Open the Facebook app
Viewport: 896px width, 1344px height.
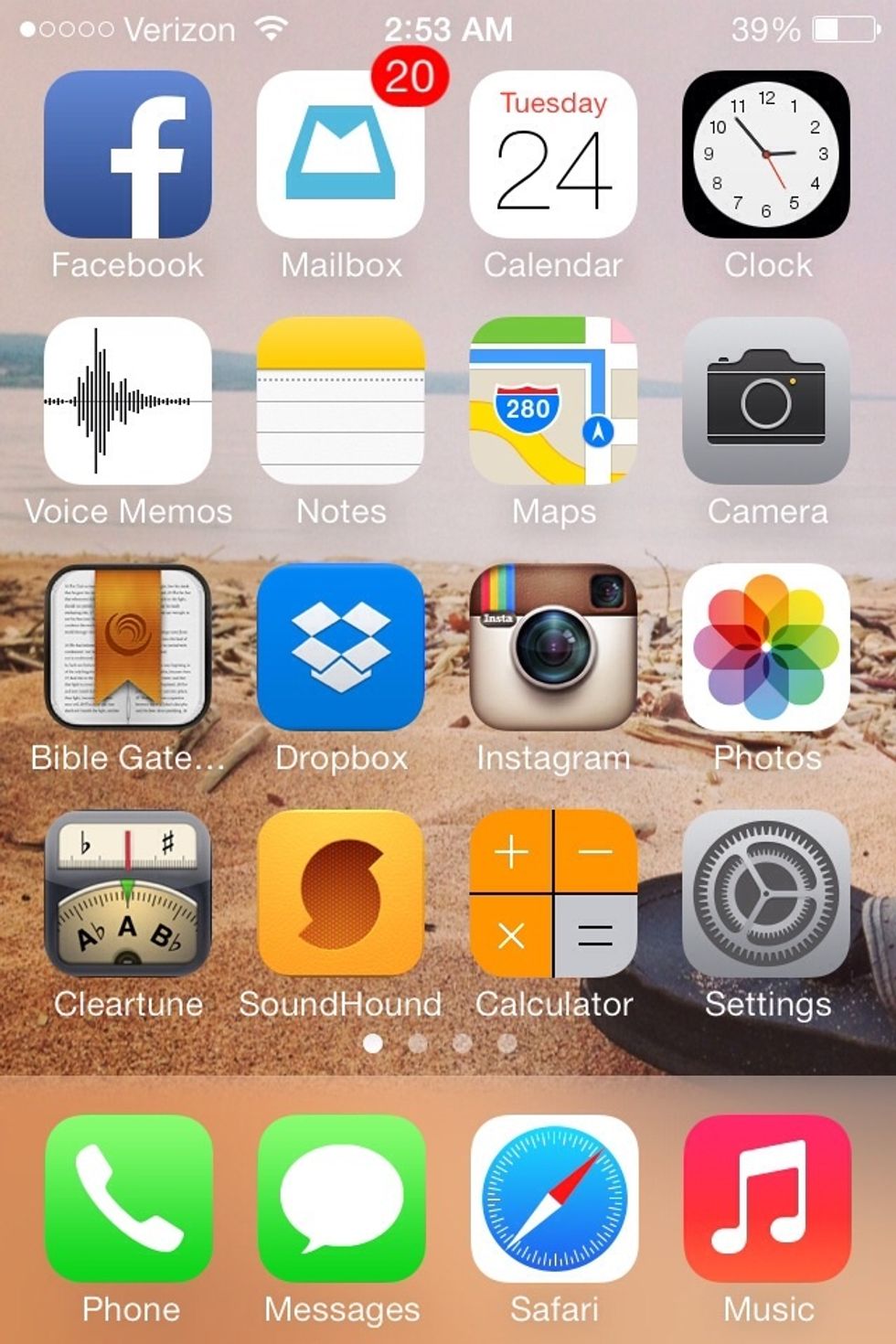pyautogui.click(x=128, y=155)
